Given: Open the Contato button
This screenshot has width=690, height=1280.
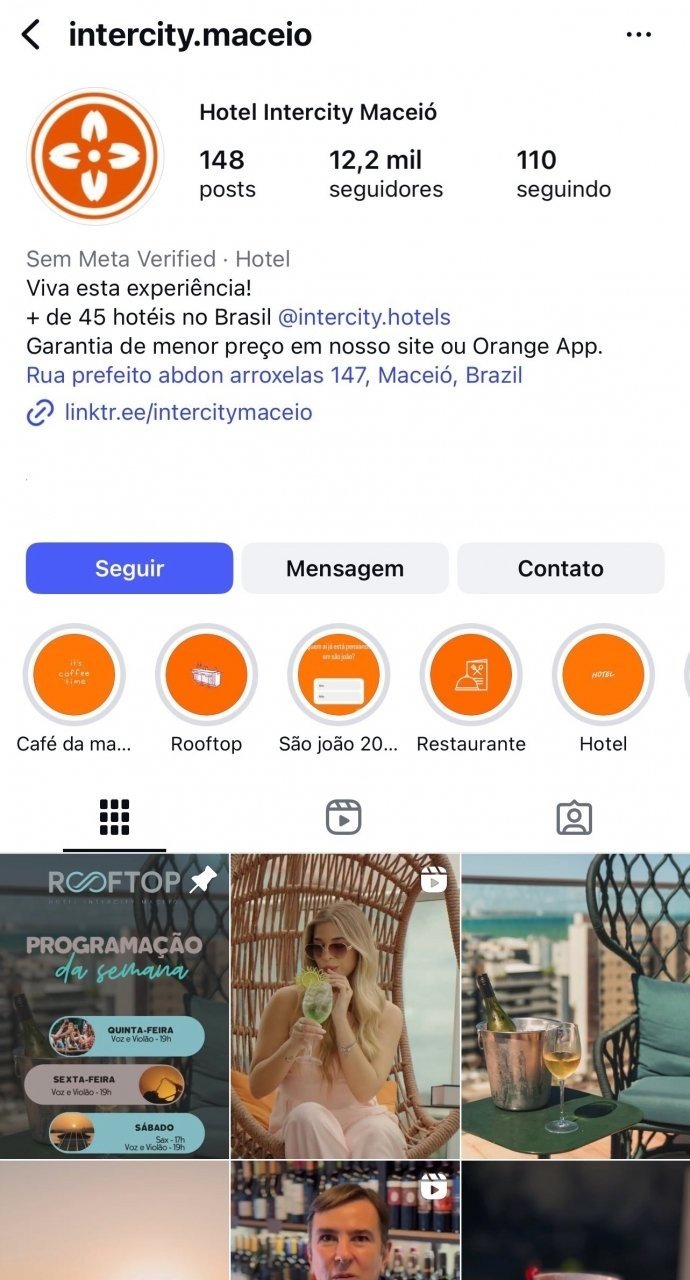Looking at the screenshot, I should (x=560, y=568).
